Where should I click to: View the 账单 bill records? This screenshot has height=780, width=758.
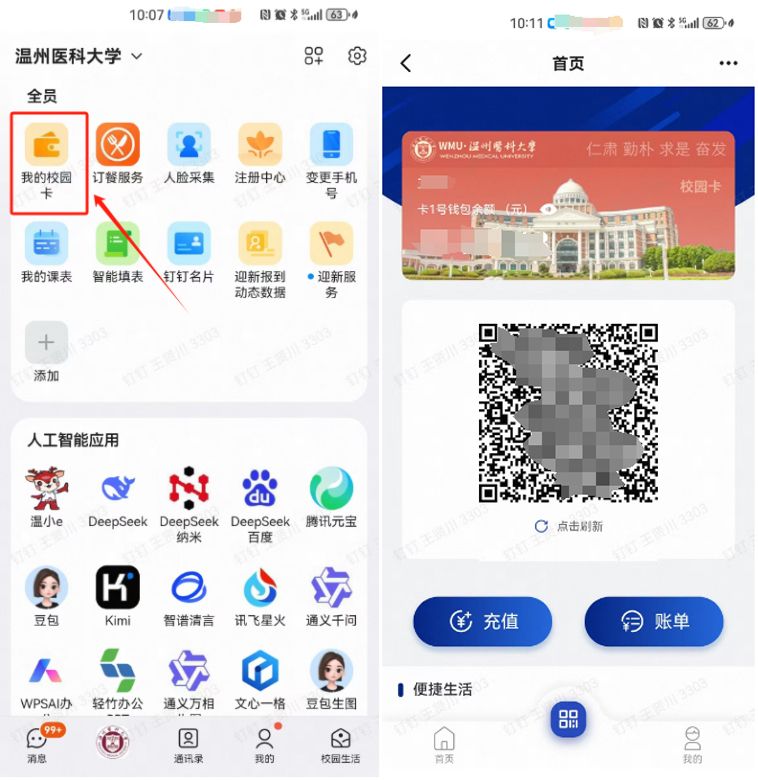[x=654, y=621]
